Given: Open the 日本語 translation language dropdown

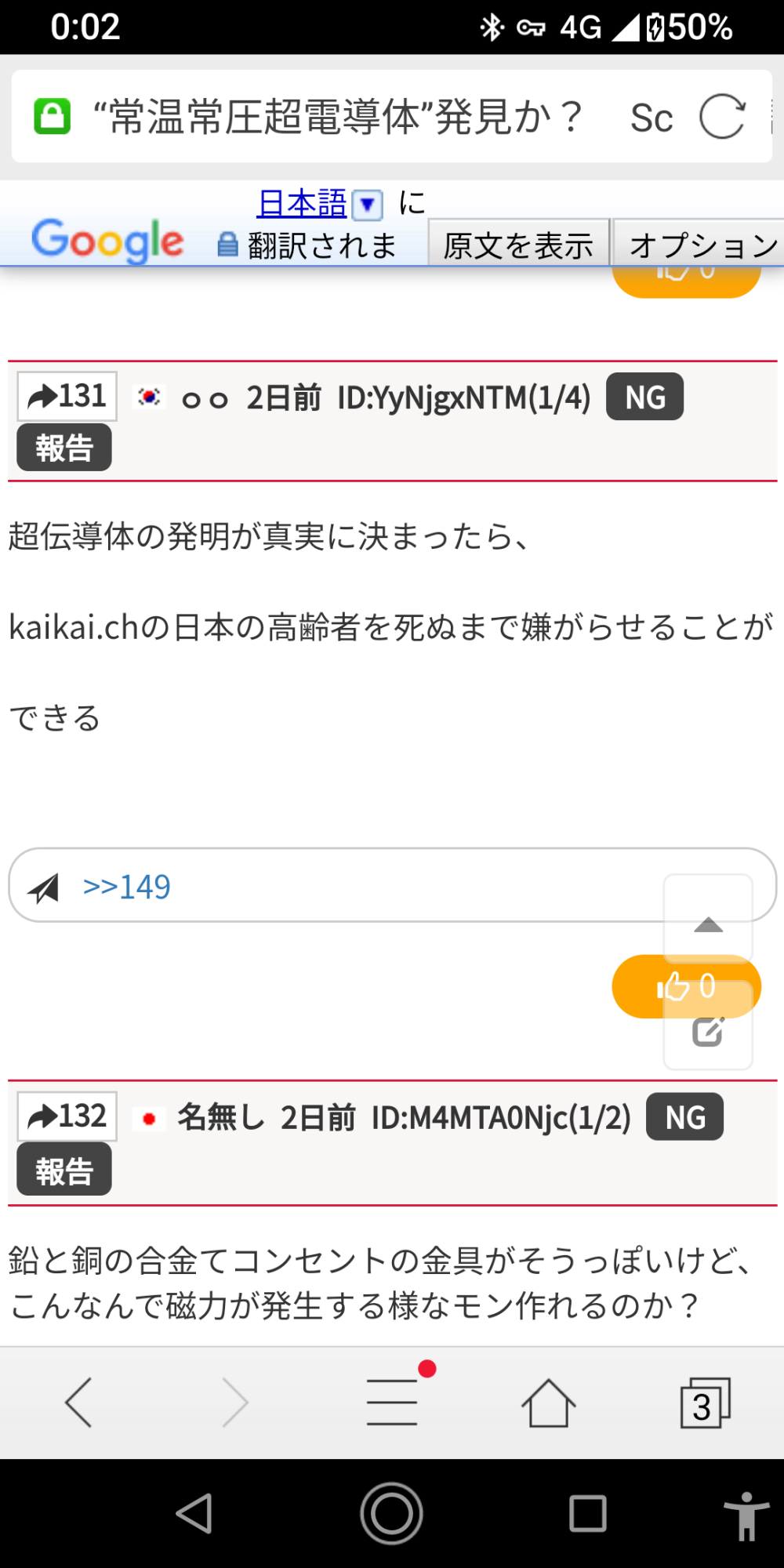Looking at the screenshot, I should pos(367,205).
